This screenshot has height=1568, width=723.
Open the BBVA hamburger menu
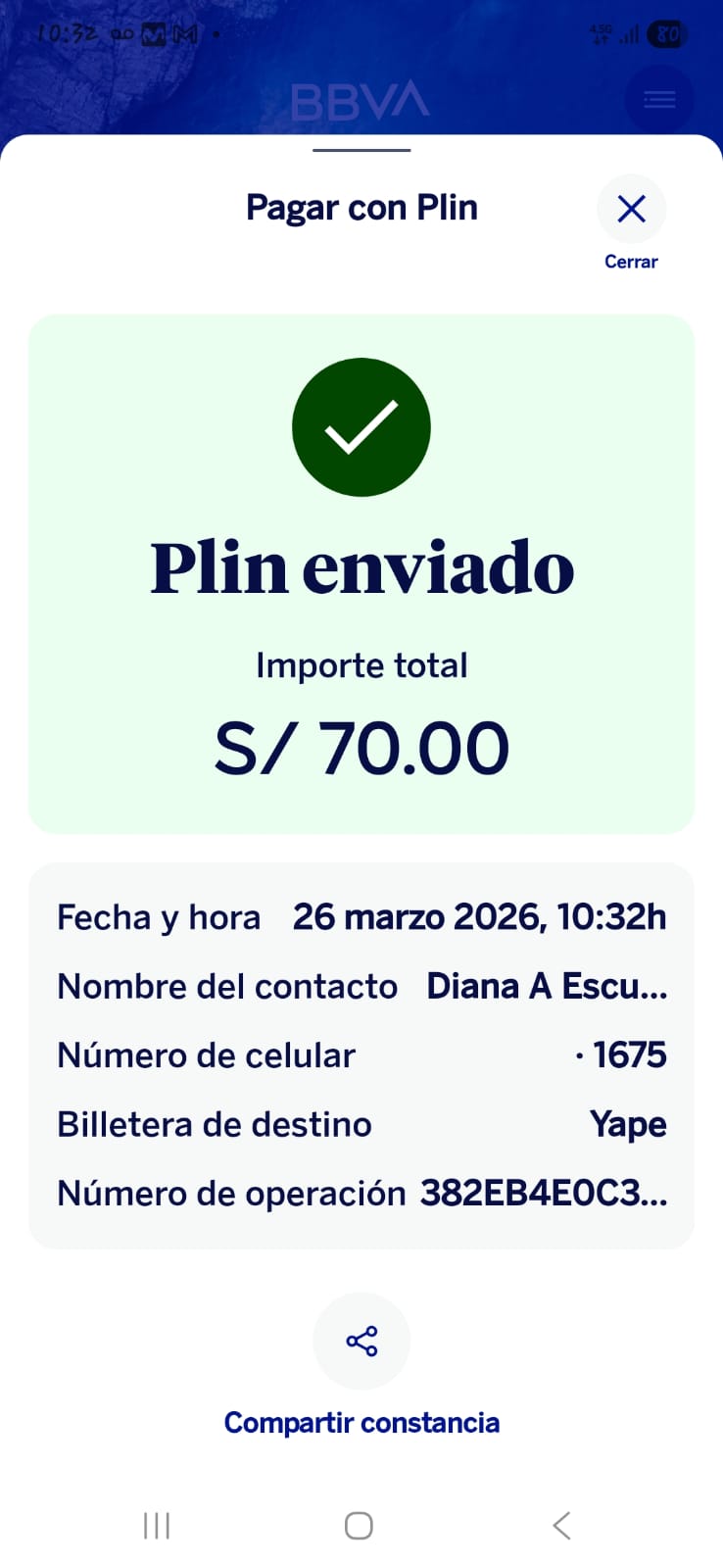point(659,99)
